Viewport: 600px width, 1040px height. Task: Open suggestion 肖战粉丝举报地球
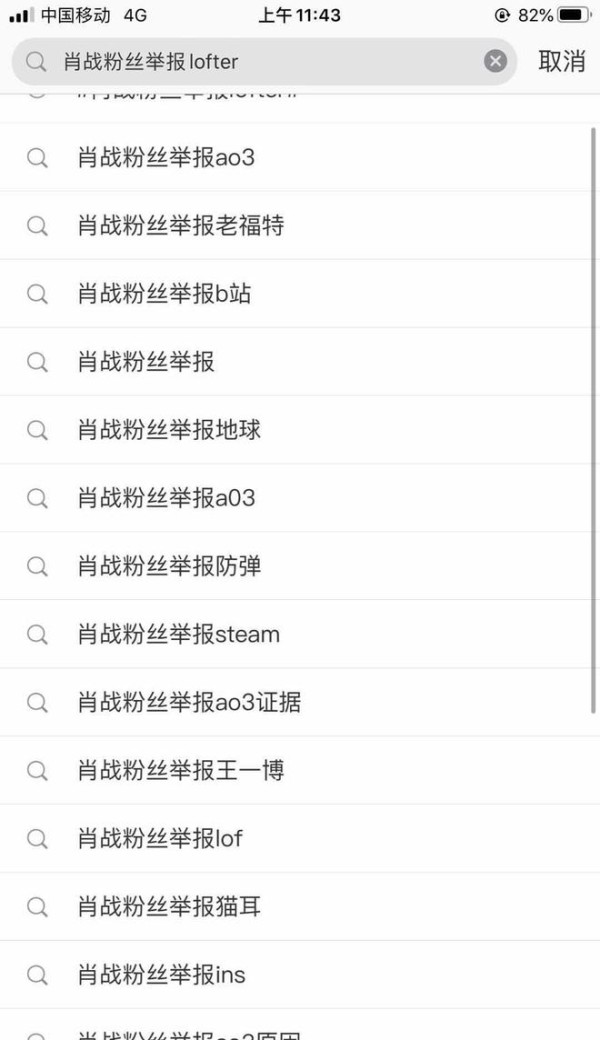click(x=300, y=430)
